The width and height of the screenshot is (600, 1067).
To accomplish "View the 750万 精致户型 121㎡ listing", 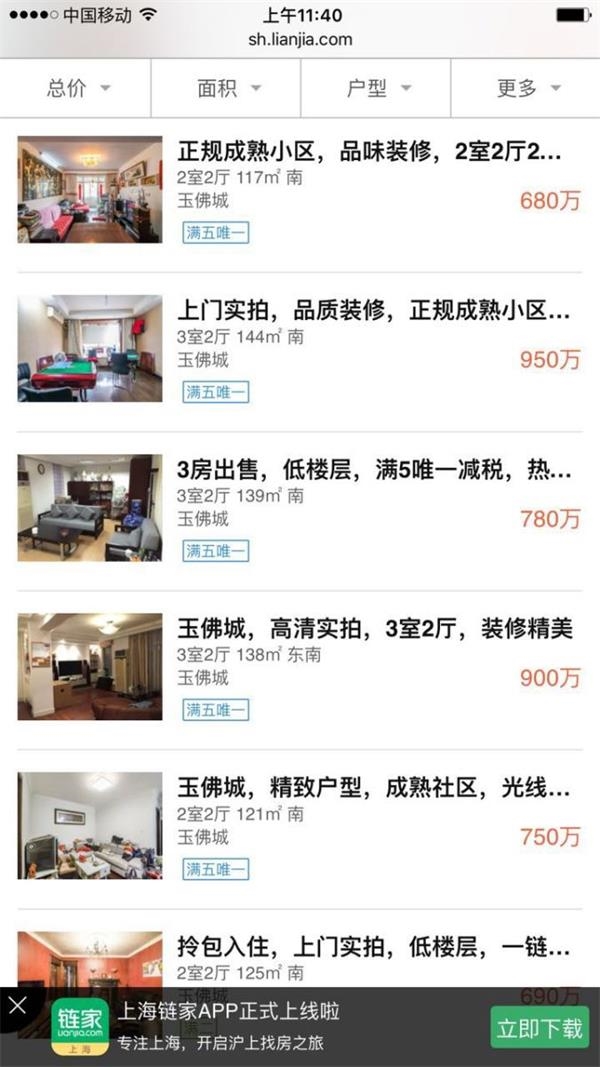I will pyautogui.click(x=372, y=789).
